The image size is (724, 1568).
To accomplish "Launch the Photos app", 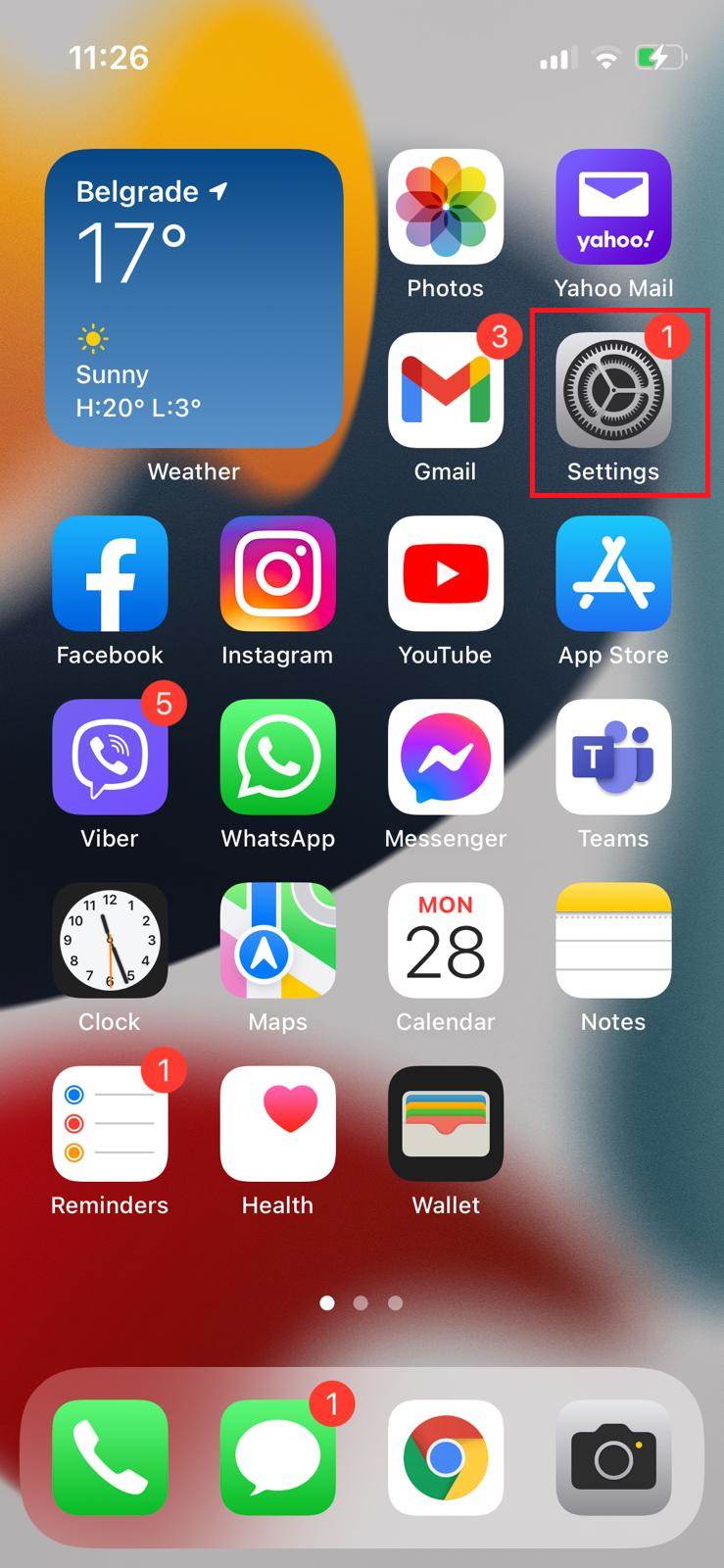I will coord(446,207).
